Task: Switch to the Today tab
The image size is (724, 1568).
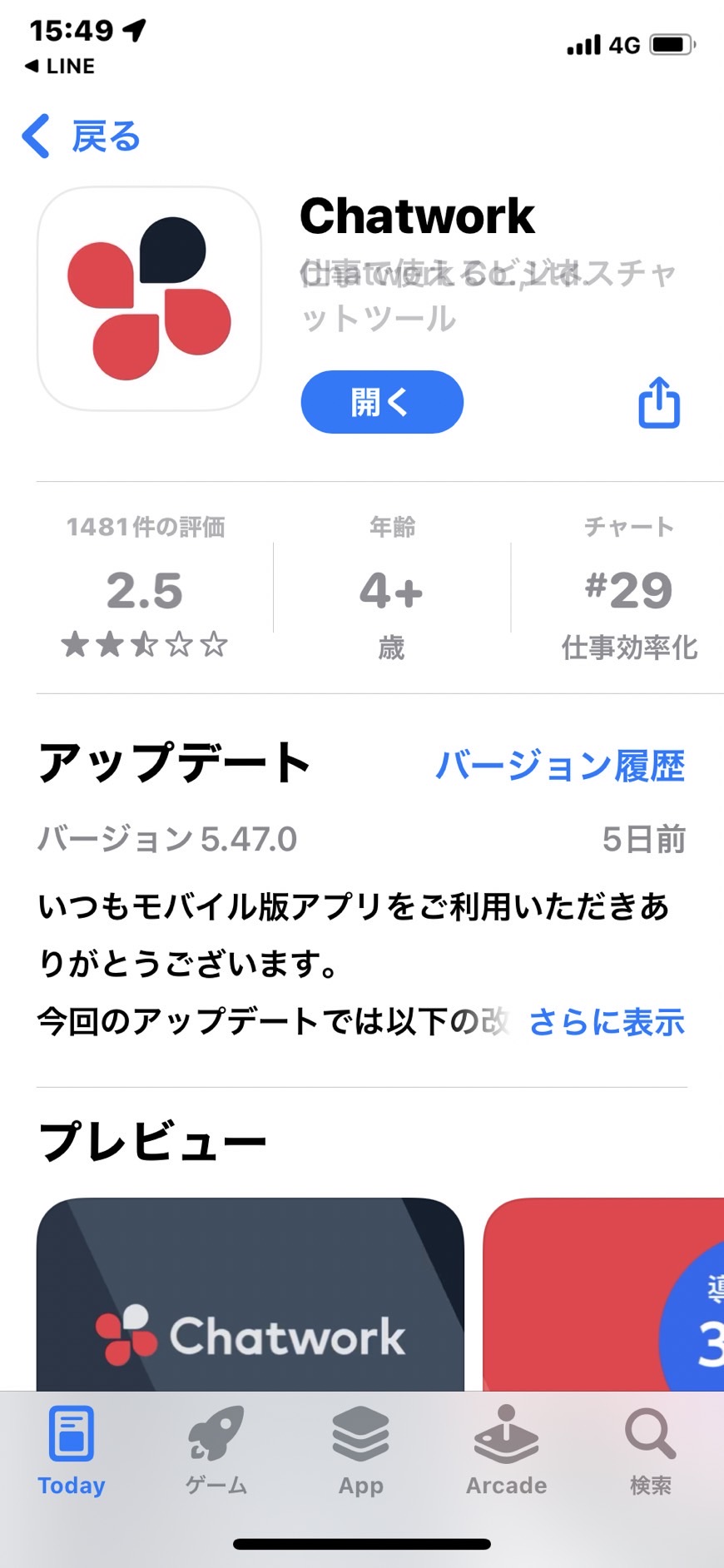Action: pos(72,1451)
